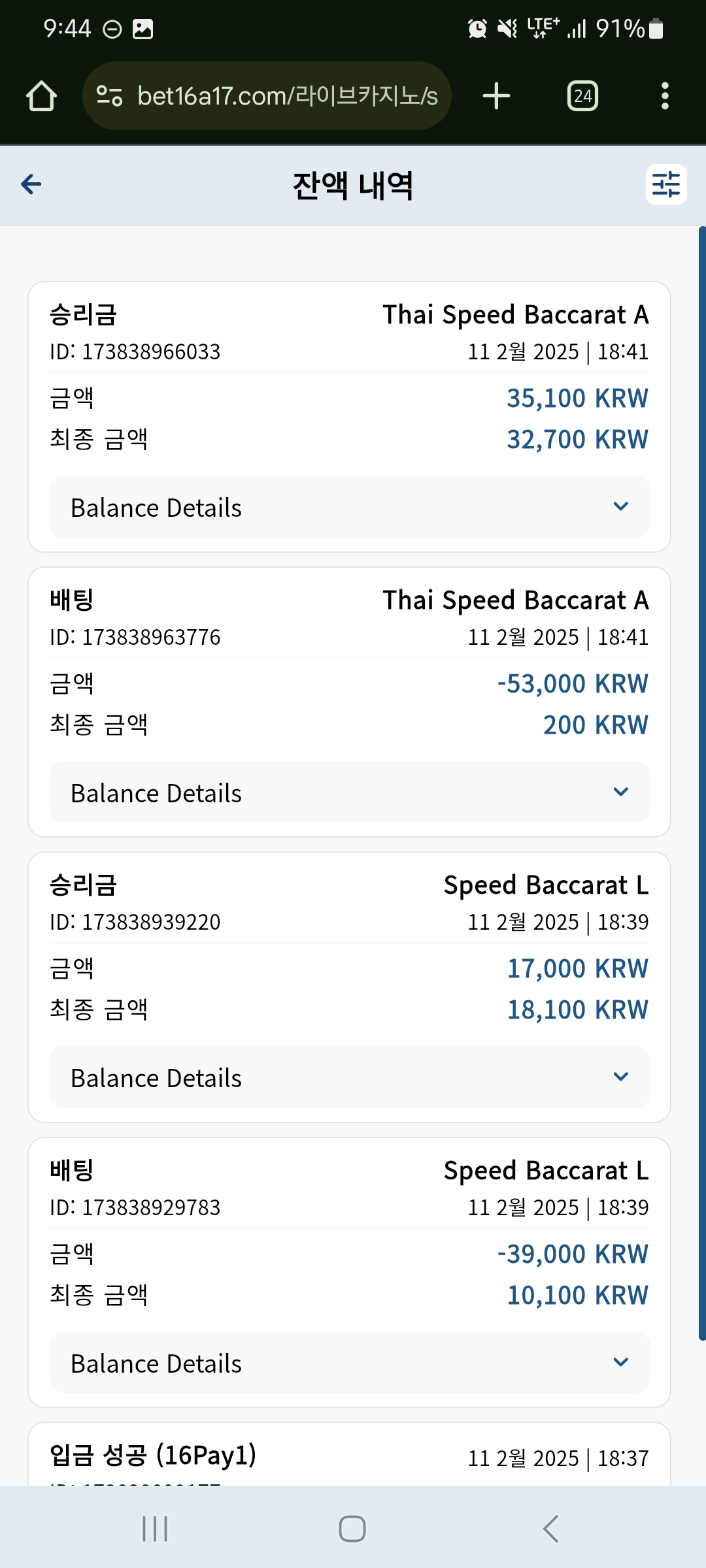Open the browser home page
The width and height of the screenshot is (706, 1568).
(x=41, y=96)
